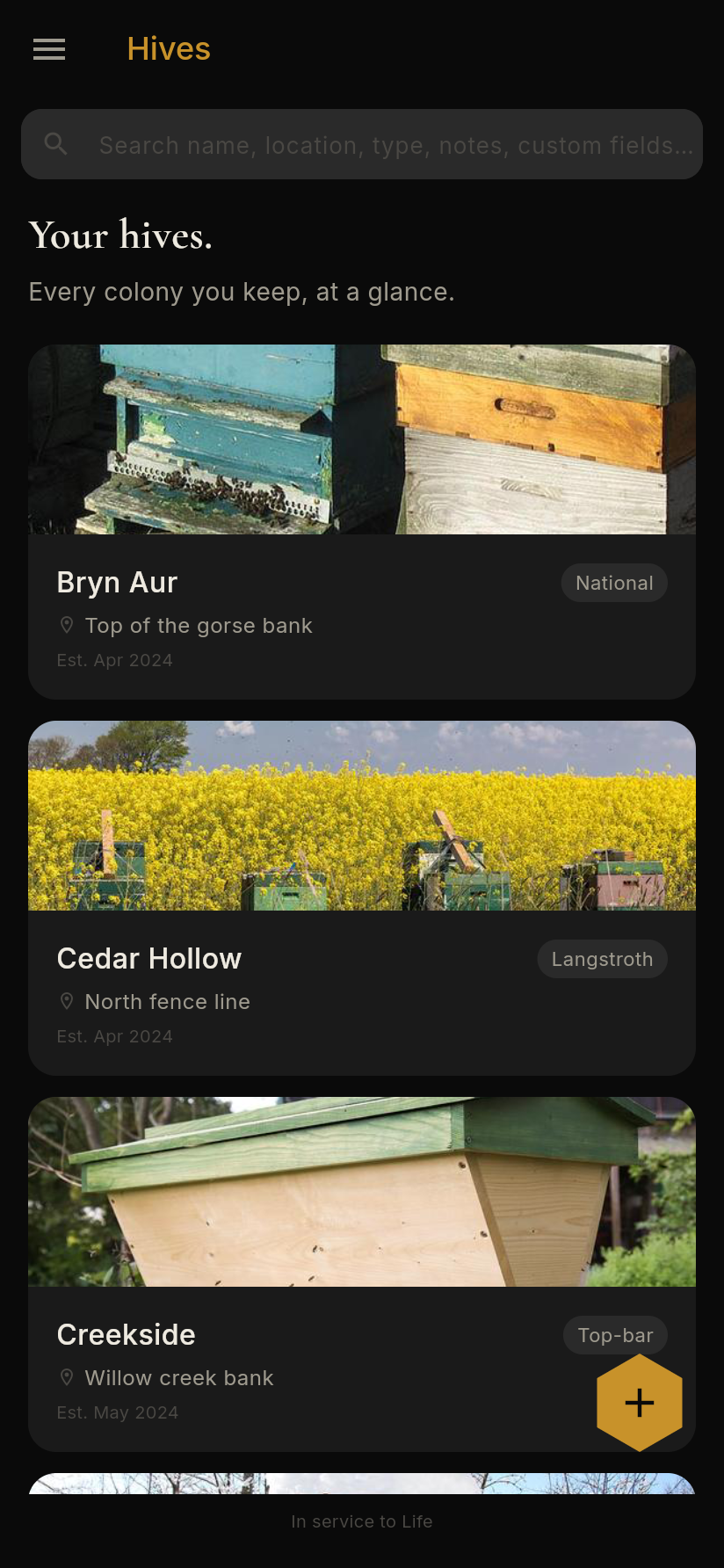Add a new hive with the plus button

pos(640,1403)
